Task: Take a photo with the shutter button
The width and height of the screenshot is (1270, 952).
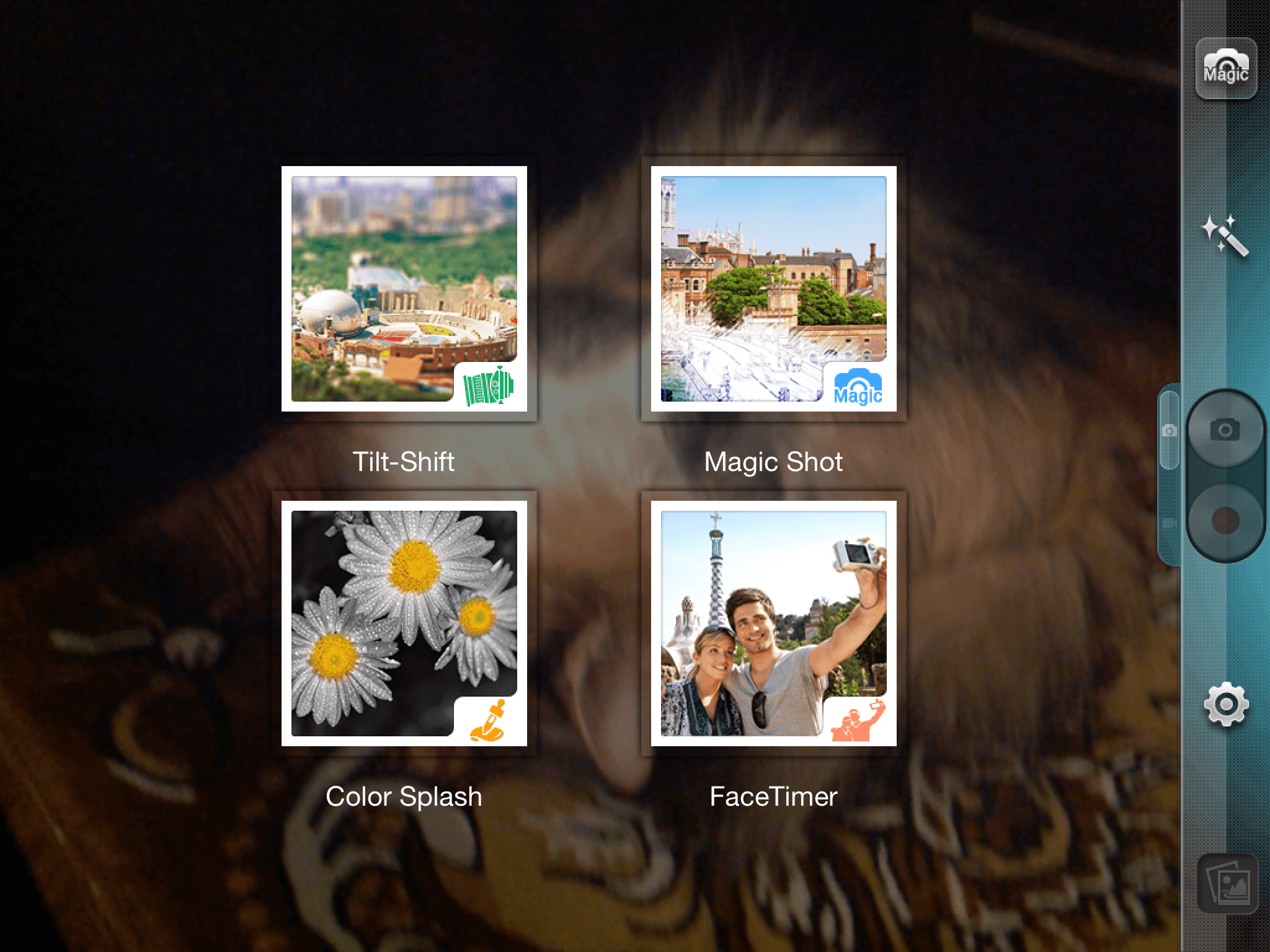Action: [1225, 430]
